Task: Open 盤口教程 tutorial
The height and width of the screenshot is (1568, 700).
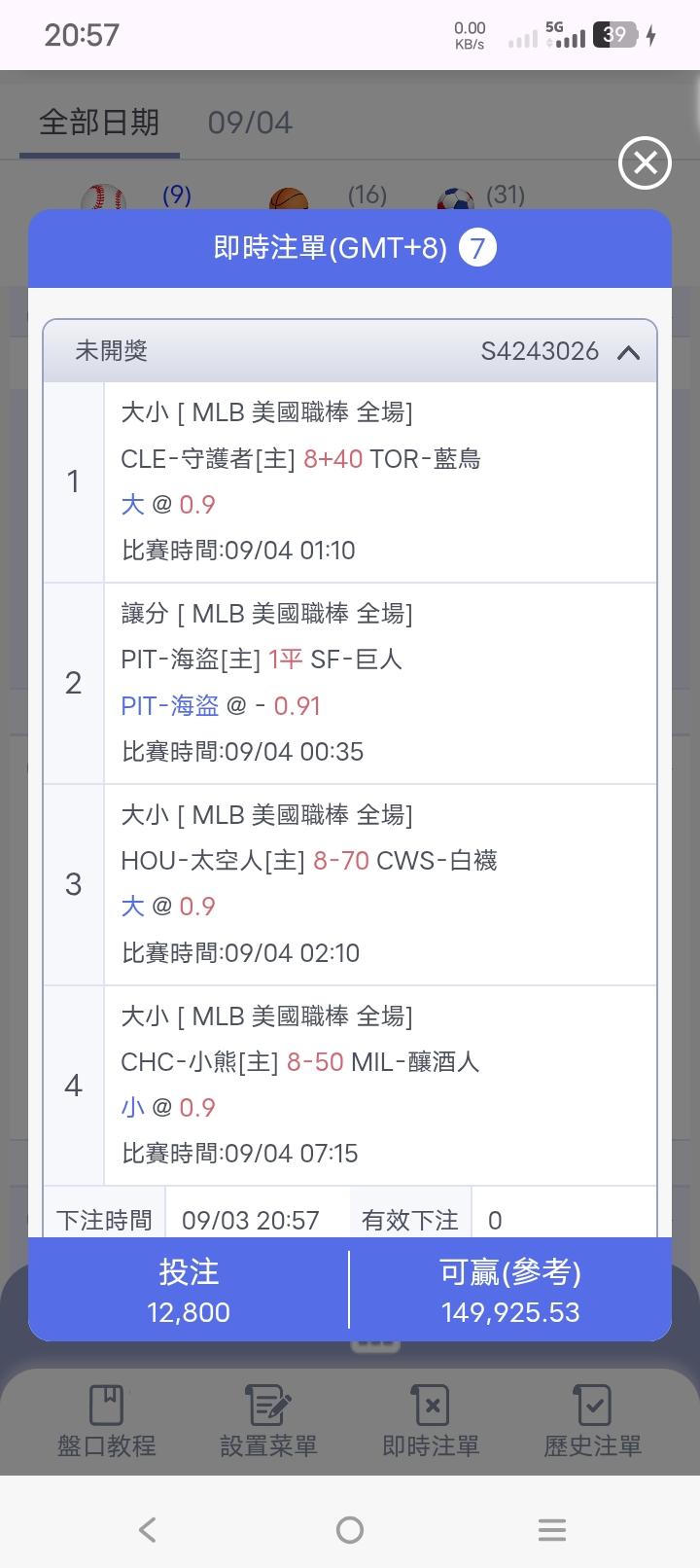Action: click(x=106, y=1421)
